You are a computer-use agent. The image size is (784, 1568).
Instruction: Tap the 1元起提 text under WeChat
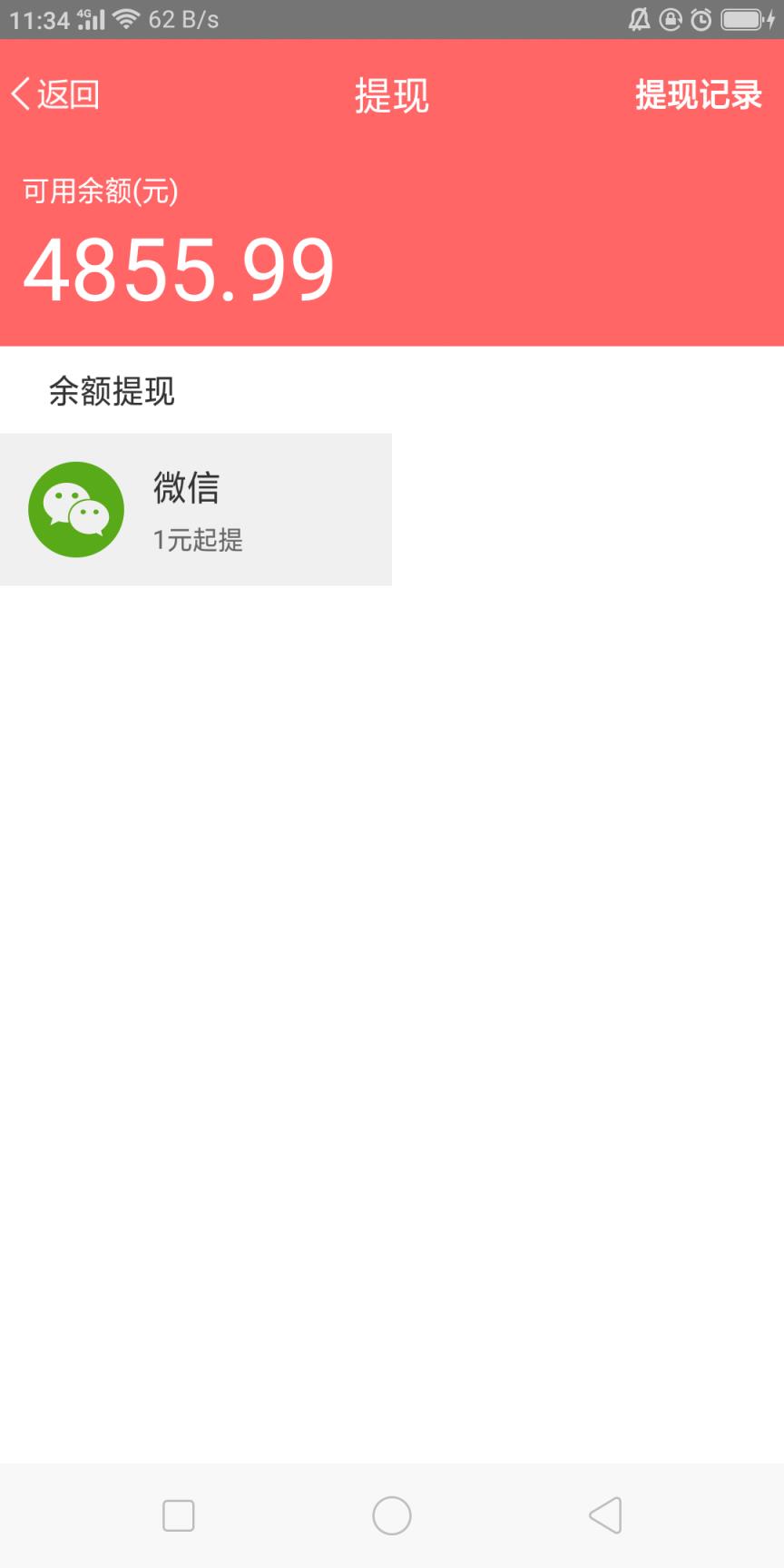[x=196, y=541]
